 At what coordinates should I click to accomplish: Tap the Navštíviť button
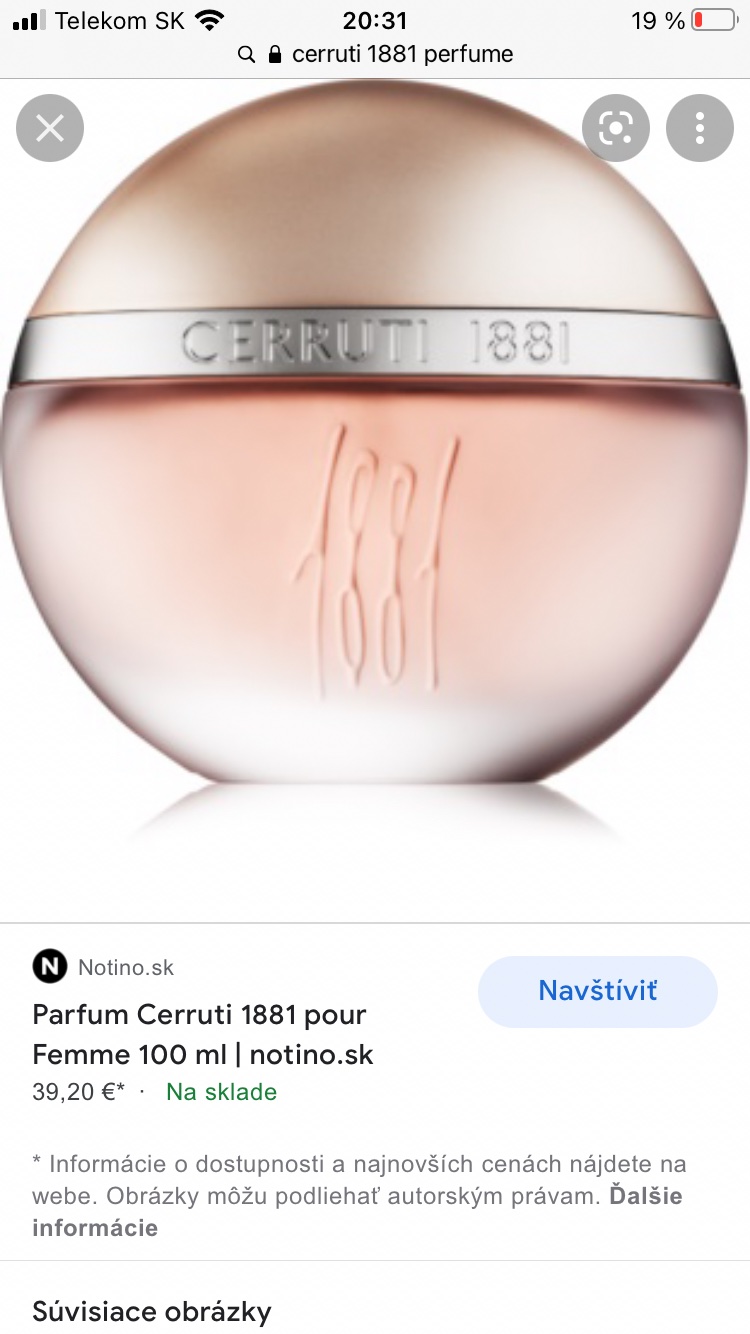coord(598,991)
